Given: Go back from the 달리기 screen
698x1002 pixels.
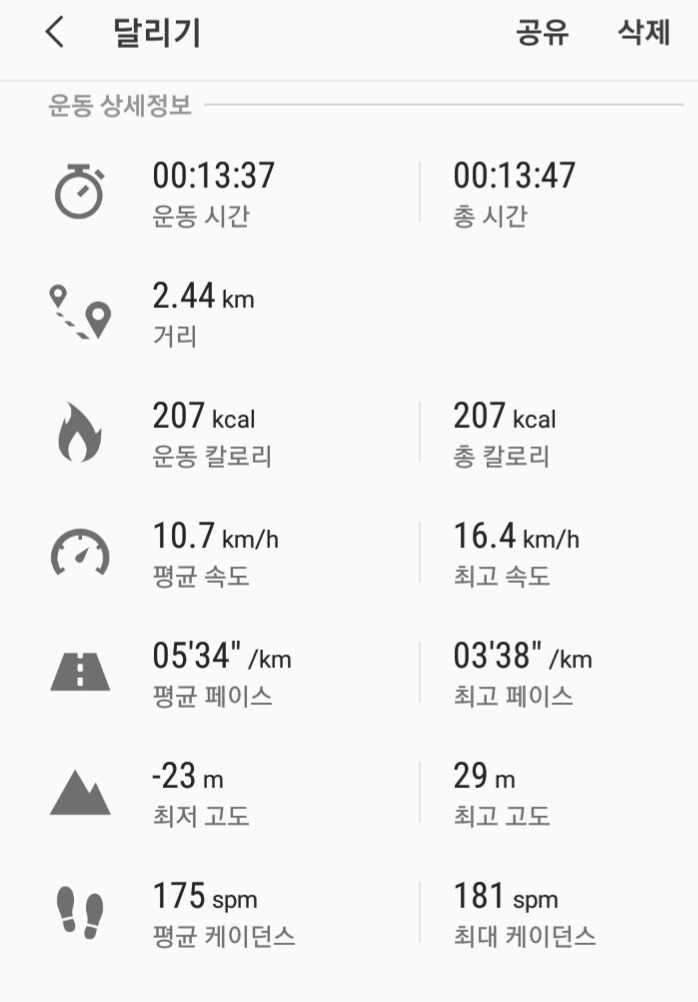Looking at the screenshot, I should (x=55, y=33).
